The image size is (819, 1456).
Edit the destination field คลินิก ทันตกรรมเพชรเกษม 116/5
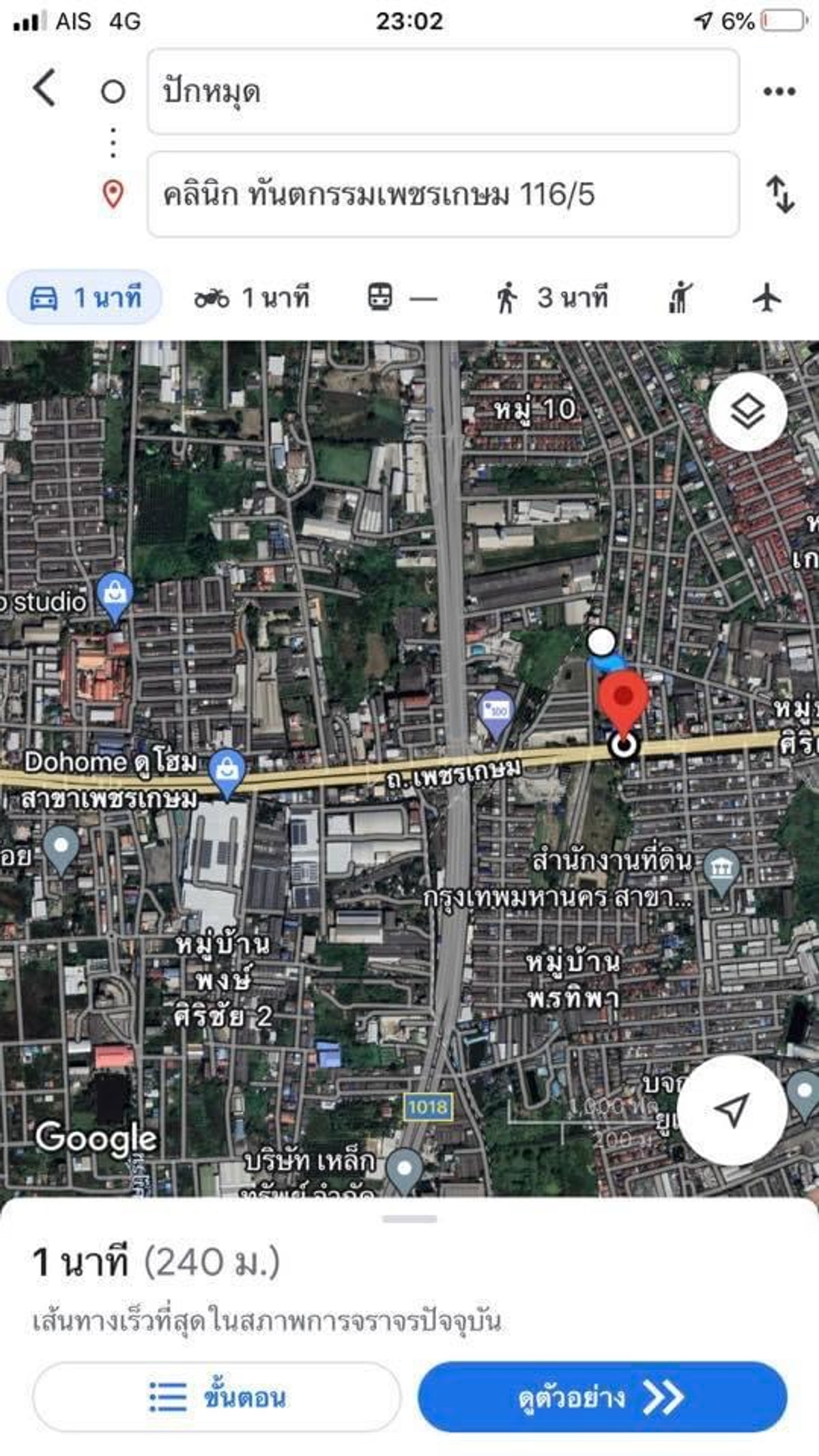(443, 195)
